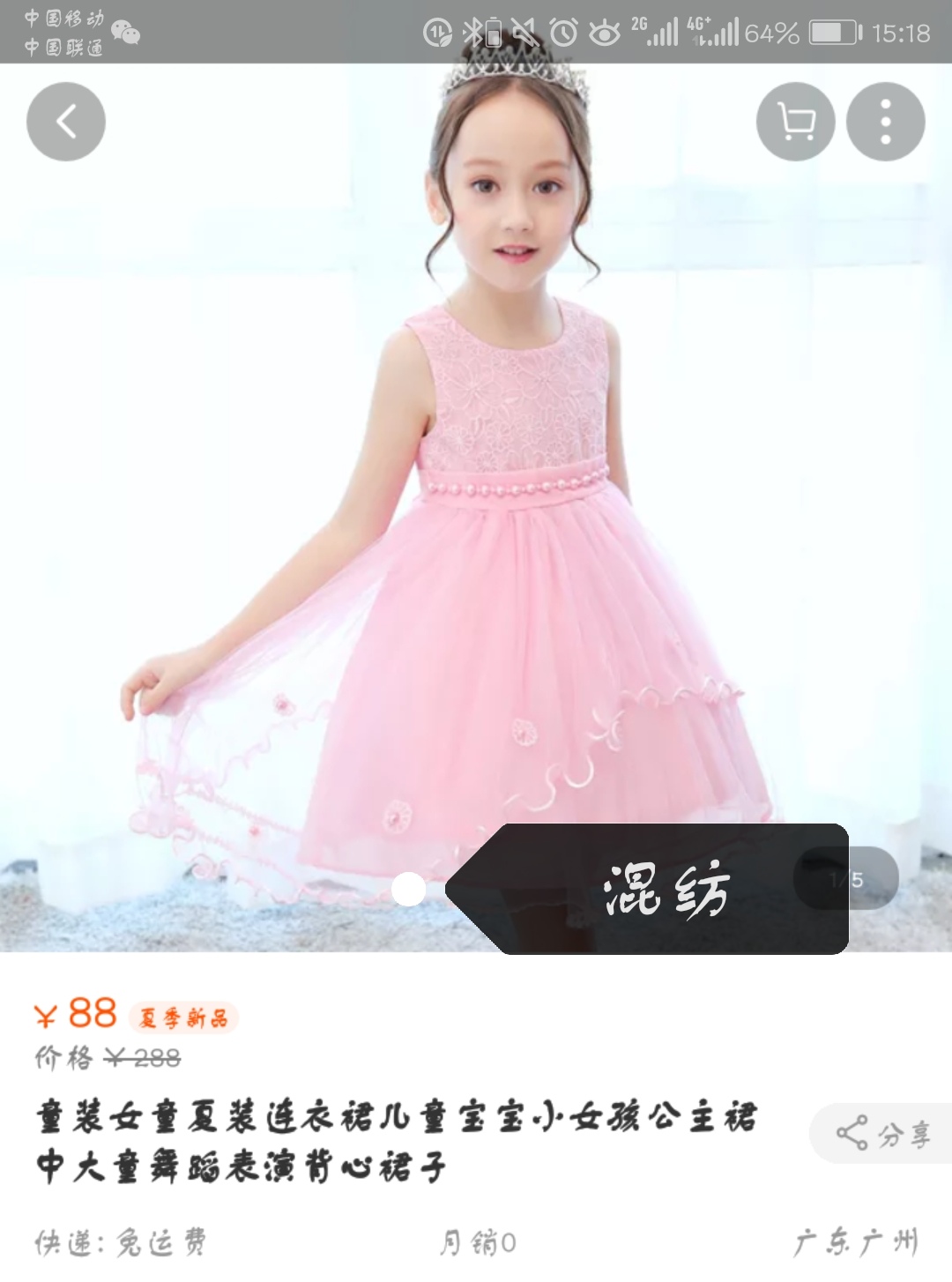Go back to the previous page
Viewport: 952px width, 1282px height.
pyautogui.click(x=66, y=122)
